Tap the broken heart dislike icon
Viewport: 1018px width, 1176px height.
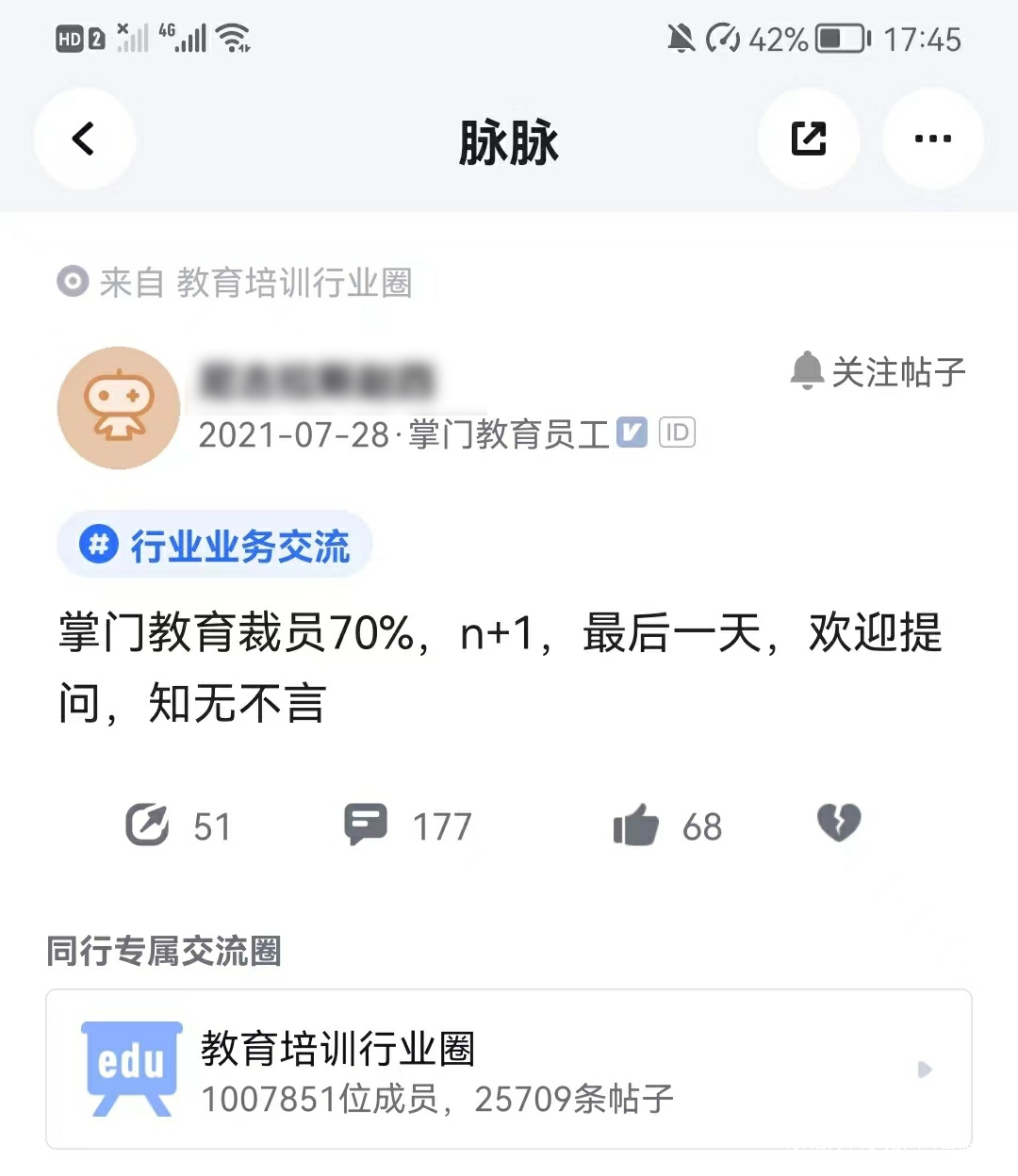point(838,823)
